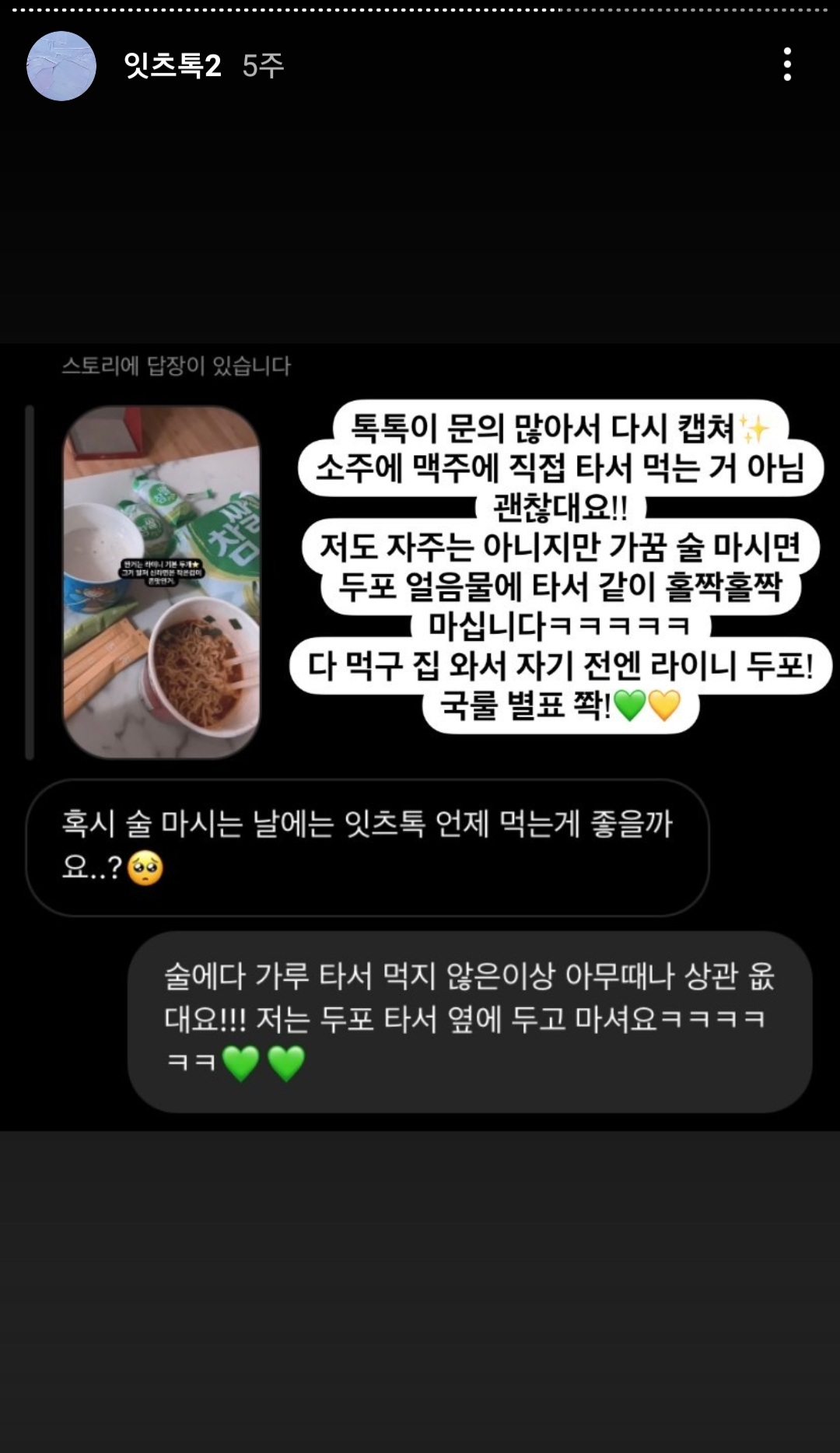Open the three-dot overflow menu
The width and height of the screenshot is (840, 1453).
tap(787, 65)
